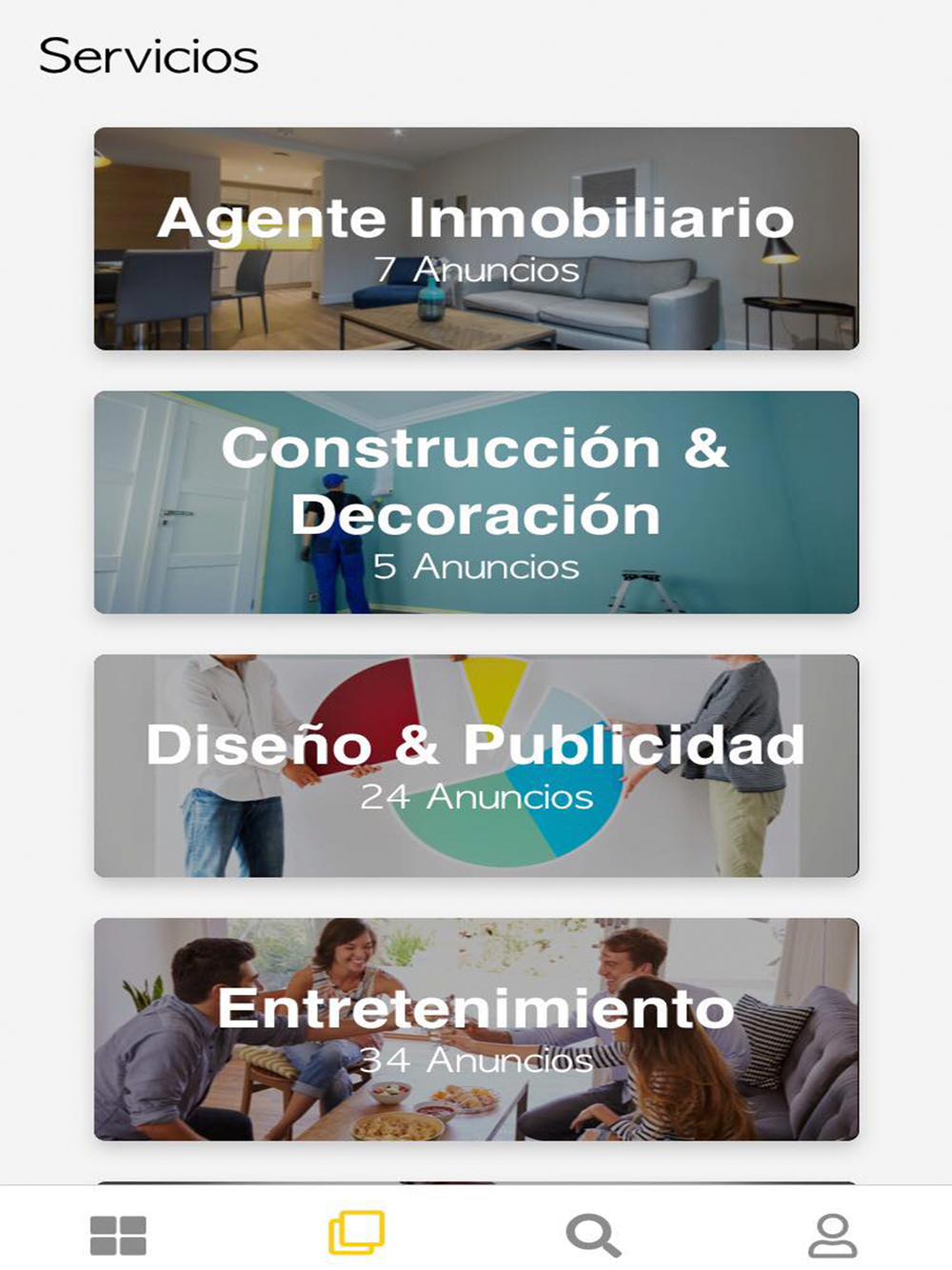Go to the profile tab

(x=832, y=1236)
